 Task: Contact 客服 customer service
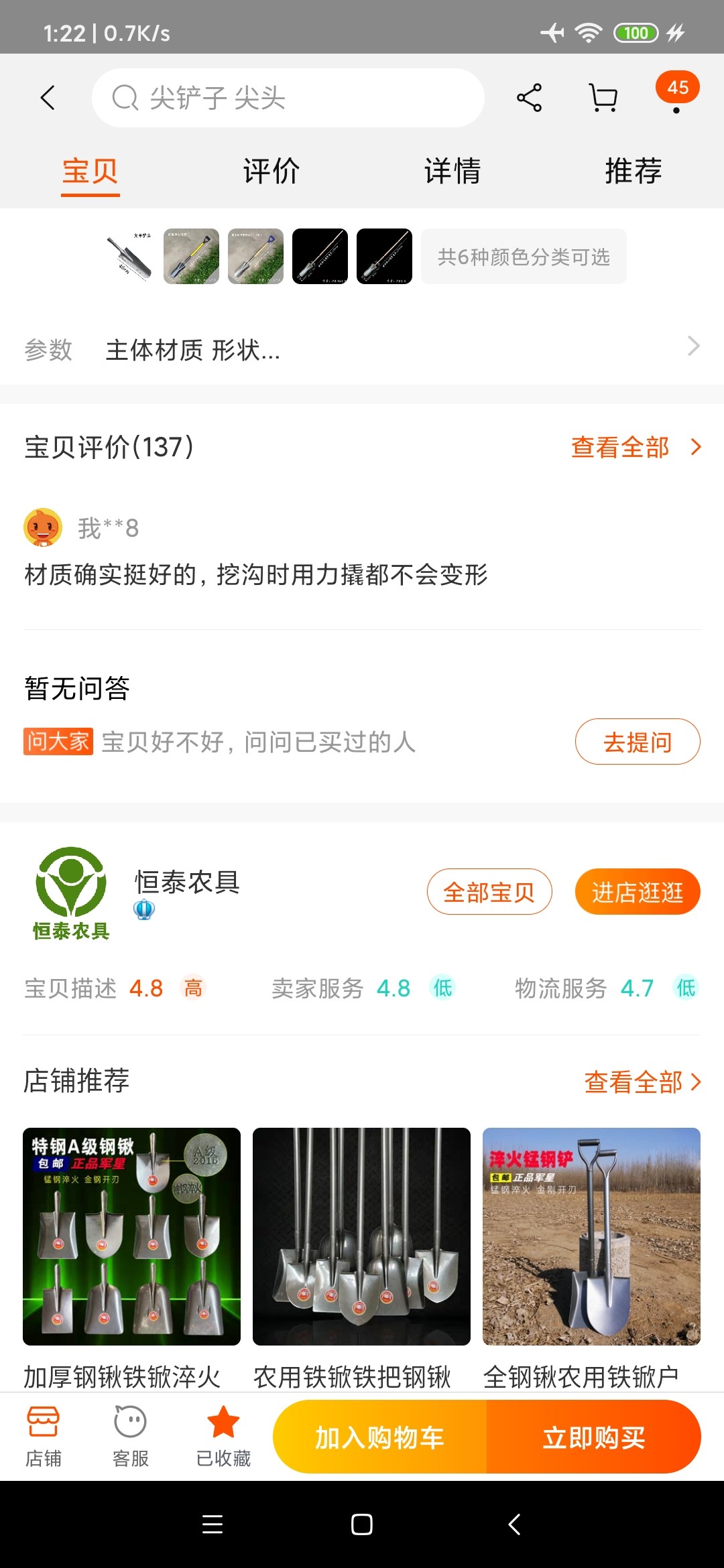pos(131,1436)
